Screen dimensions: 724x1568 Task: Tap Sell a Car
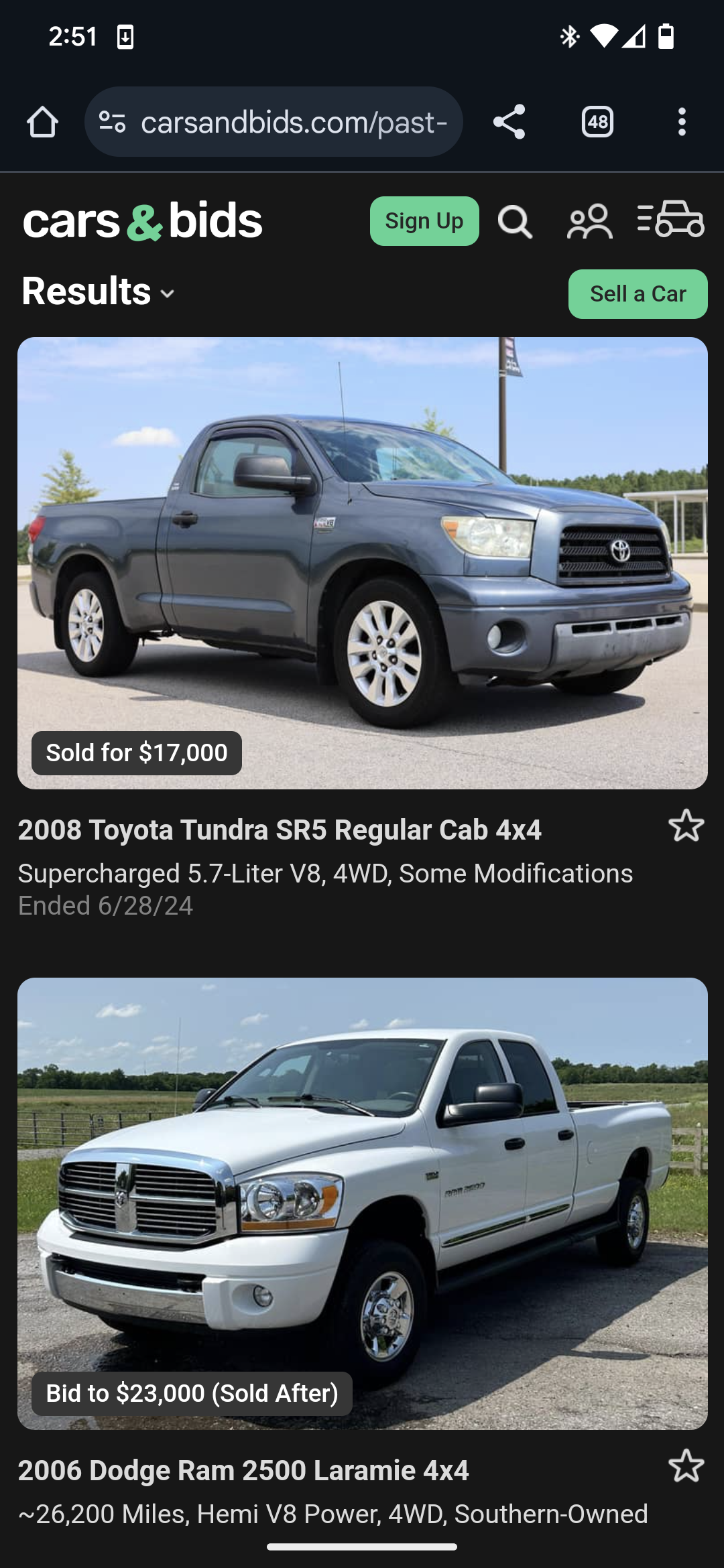(638, 294)
